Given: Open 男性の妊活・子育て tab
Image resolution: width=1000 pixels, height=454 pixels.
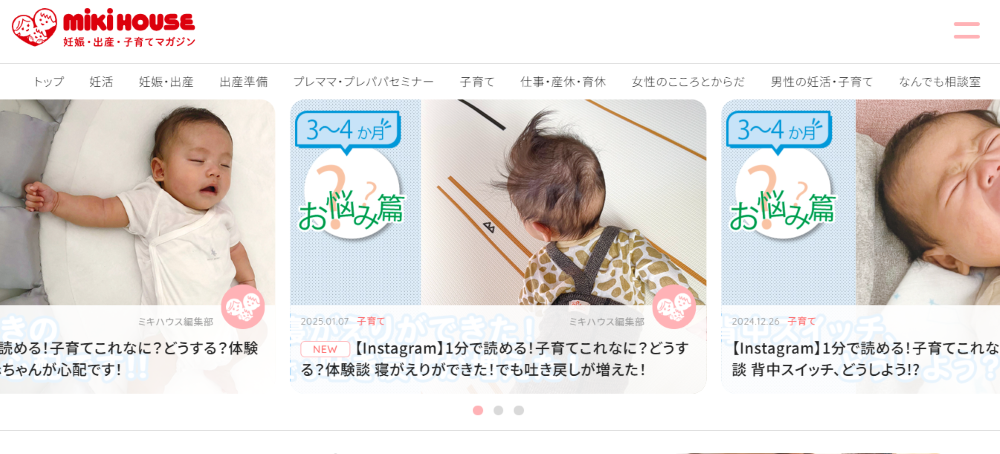Looking at the screenshot, I should pos(821,82).
